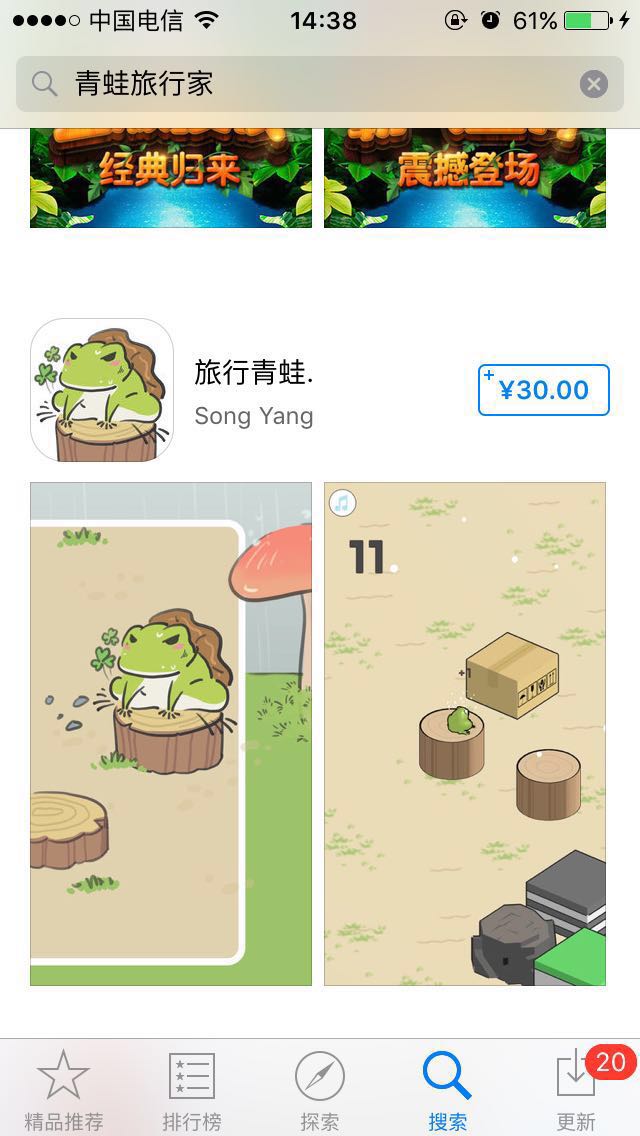Open the 经典归来 screenshot
Viewport: 640px width, 1136px height.
coord(170,178)
